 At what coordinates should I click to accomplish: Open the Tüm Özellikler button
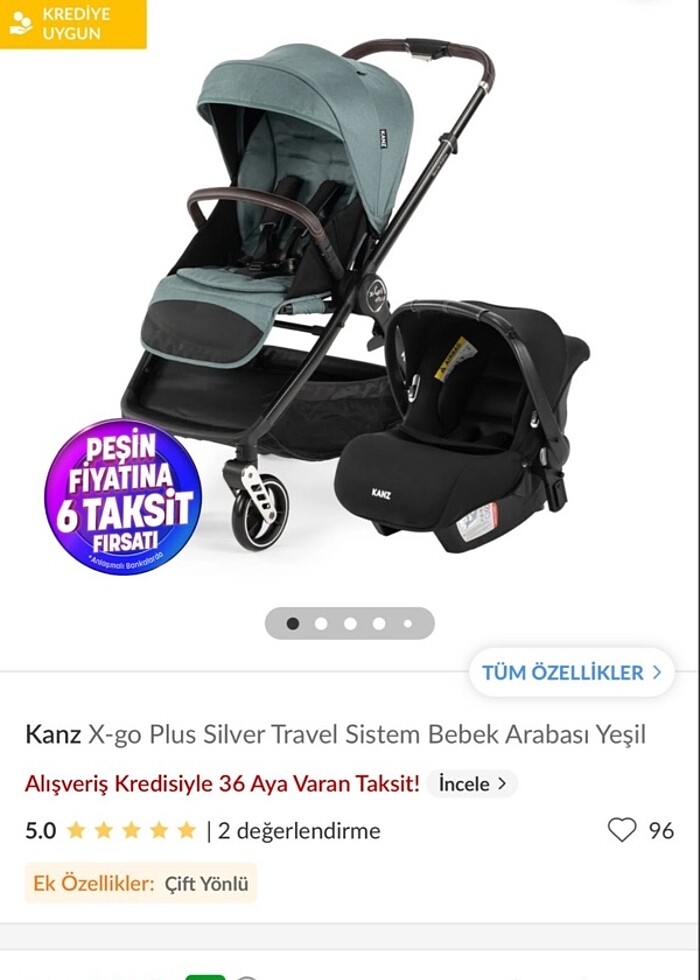point(571,672)
